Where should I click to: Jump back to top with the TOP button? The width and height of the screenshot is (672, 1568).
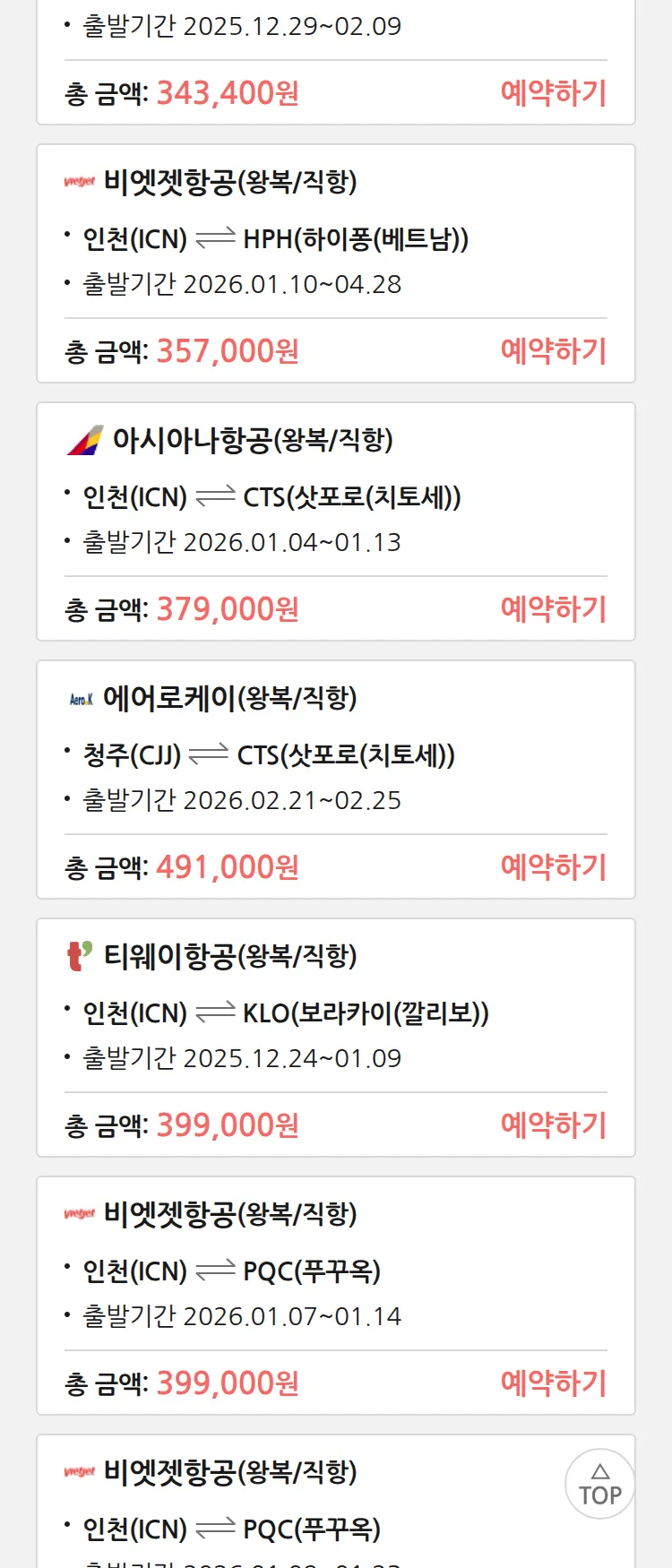[600, 1485]
